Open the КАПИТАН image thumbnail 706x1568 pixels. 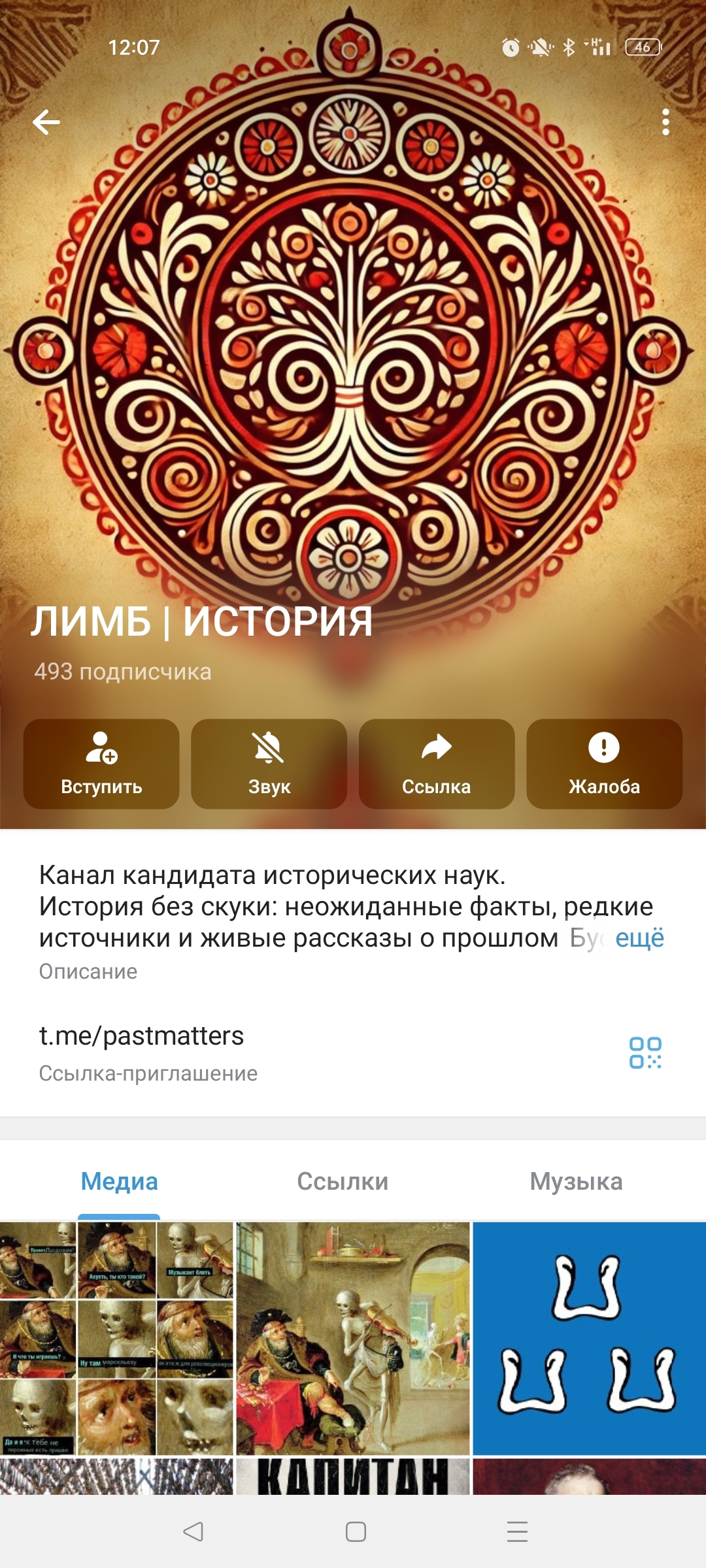click(353, 1477)
